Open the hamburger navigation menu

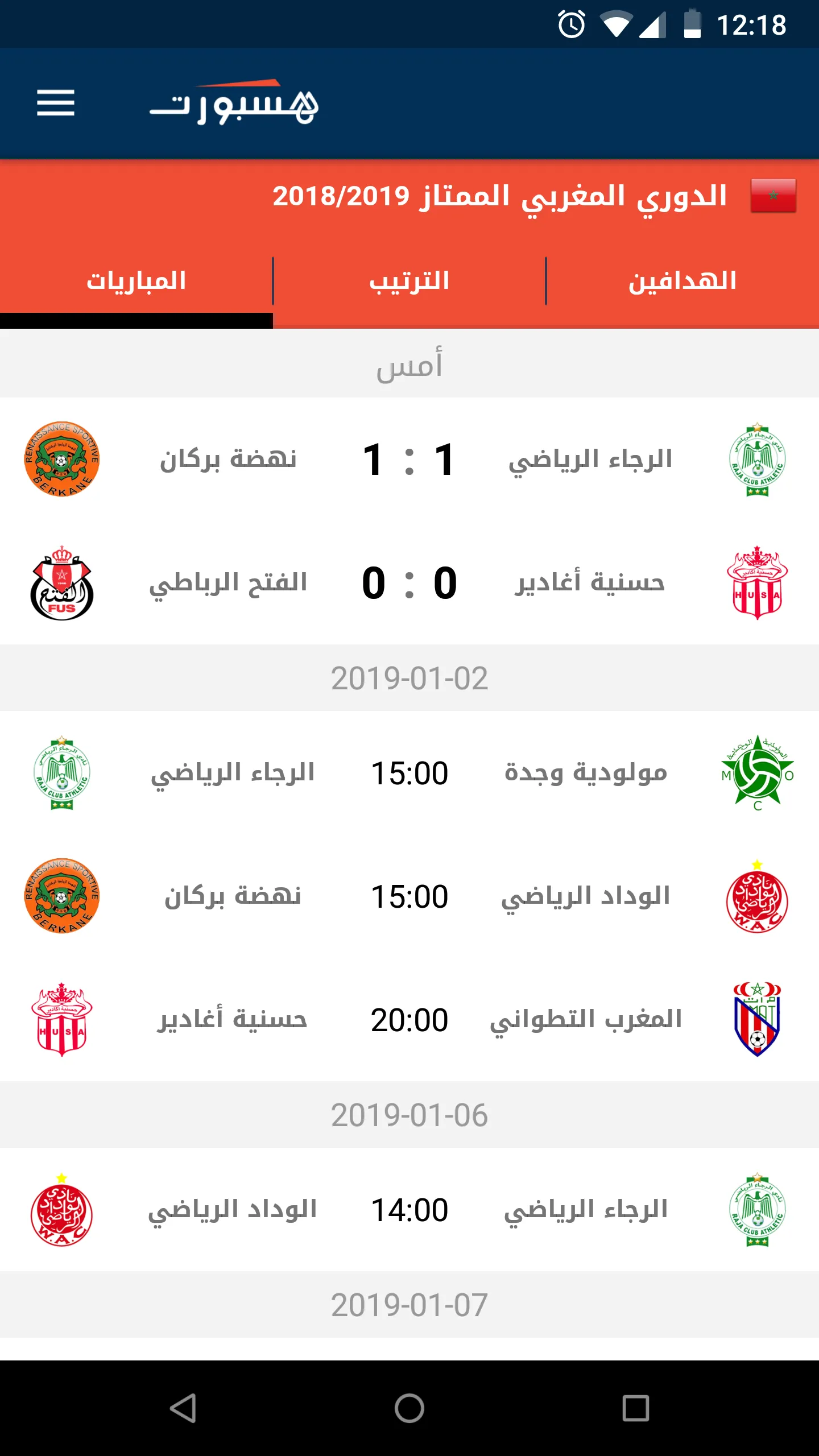pos(56,103)
